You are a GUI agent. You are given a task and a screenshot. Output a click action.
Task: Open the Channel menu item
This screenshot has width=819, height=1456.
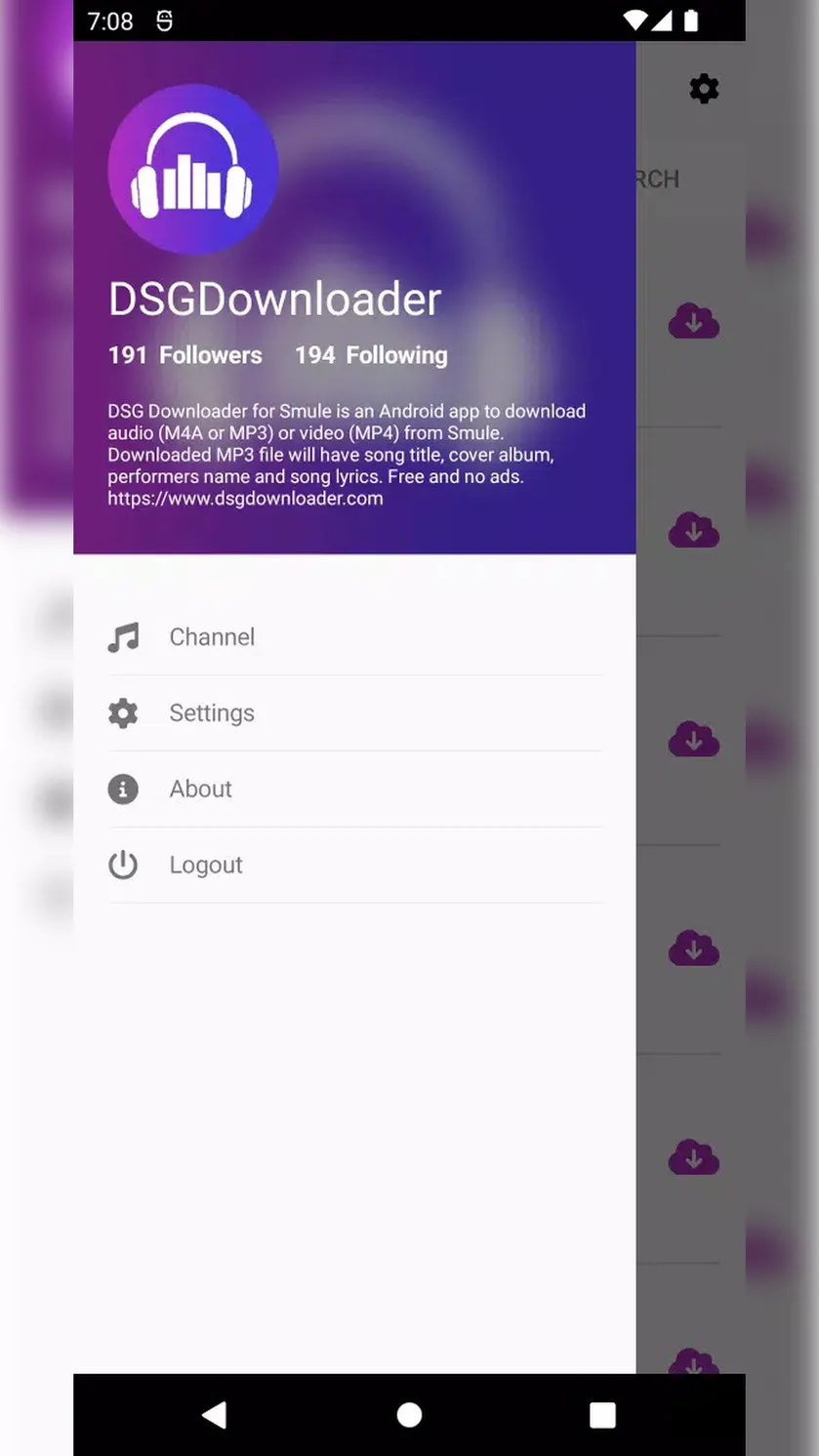pos(354,637)
